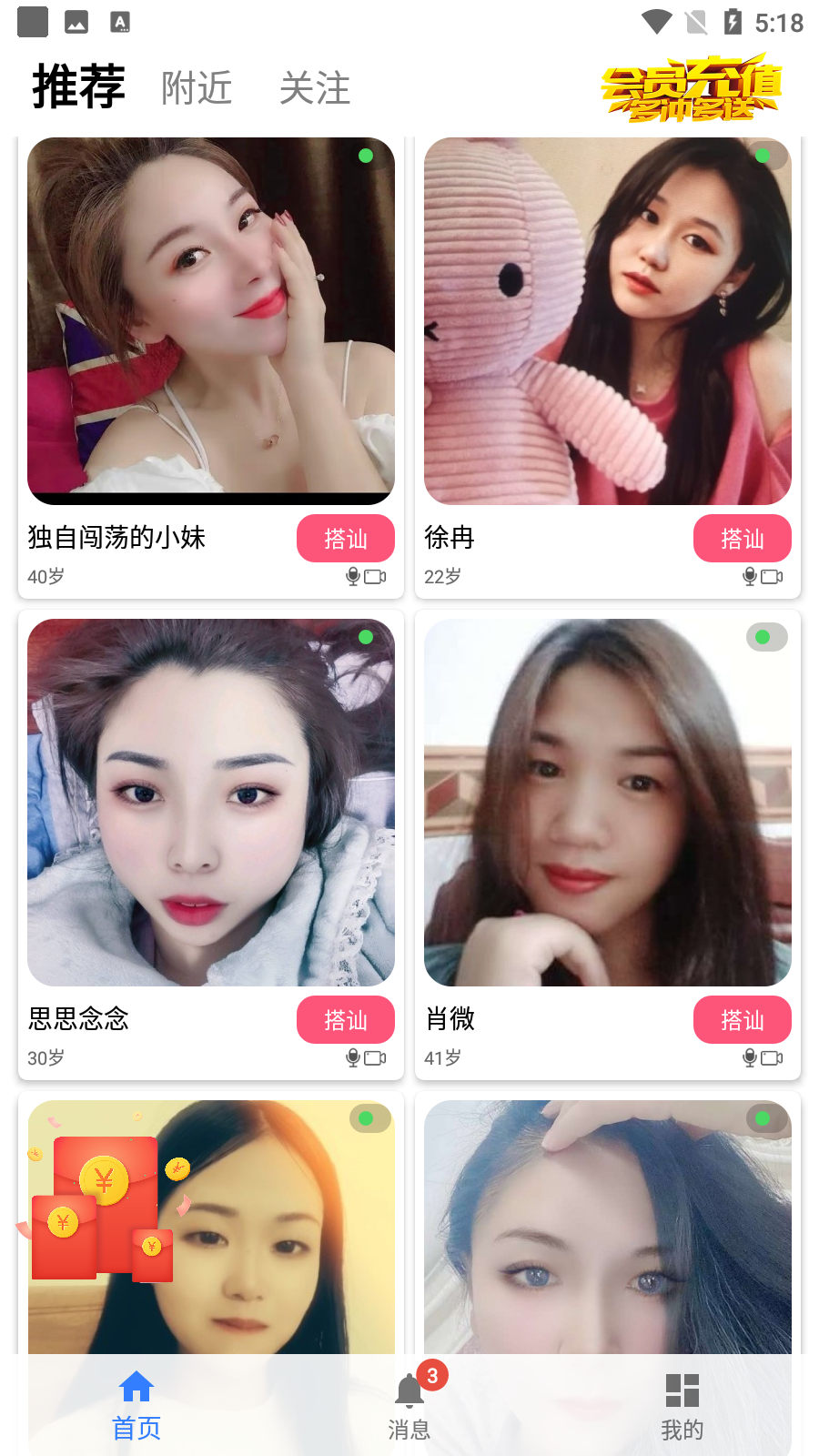Tap 搭讪 for 徐冉
Viewport: 819px width, 1456px height.
tap(742, 539)
